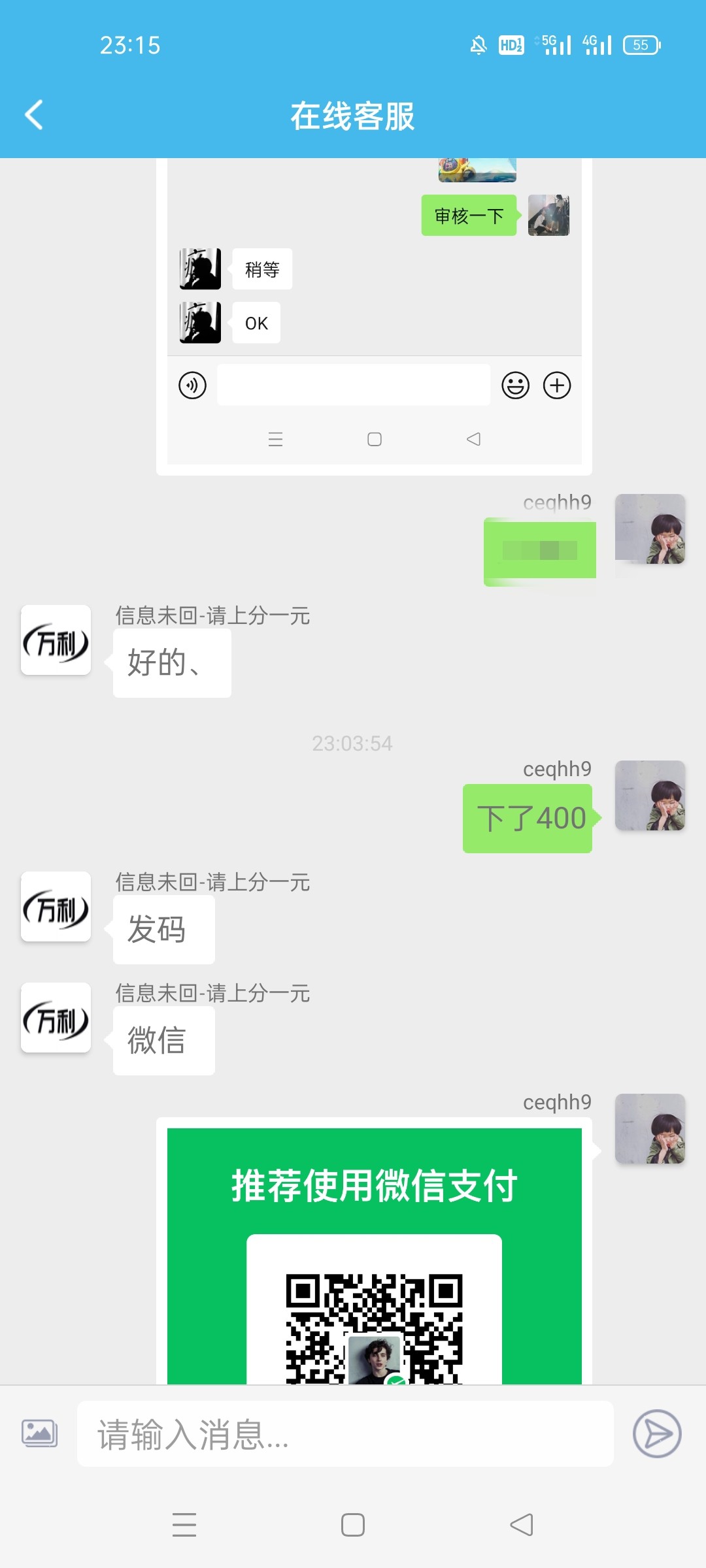The width and height of the screenshot is (706, 1568).
Task: Open the image picker icon
Action: click(39, 1433)
